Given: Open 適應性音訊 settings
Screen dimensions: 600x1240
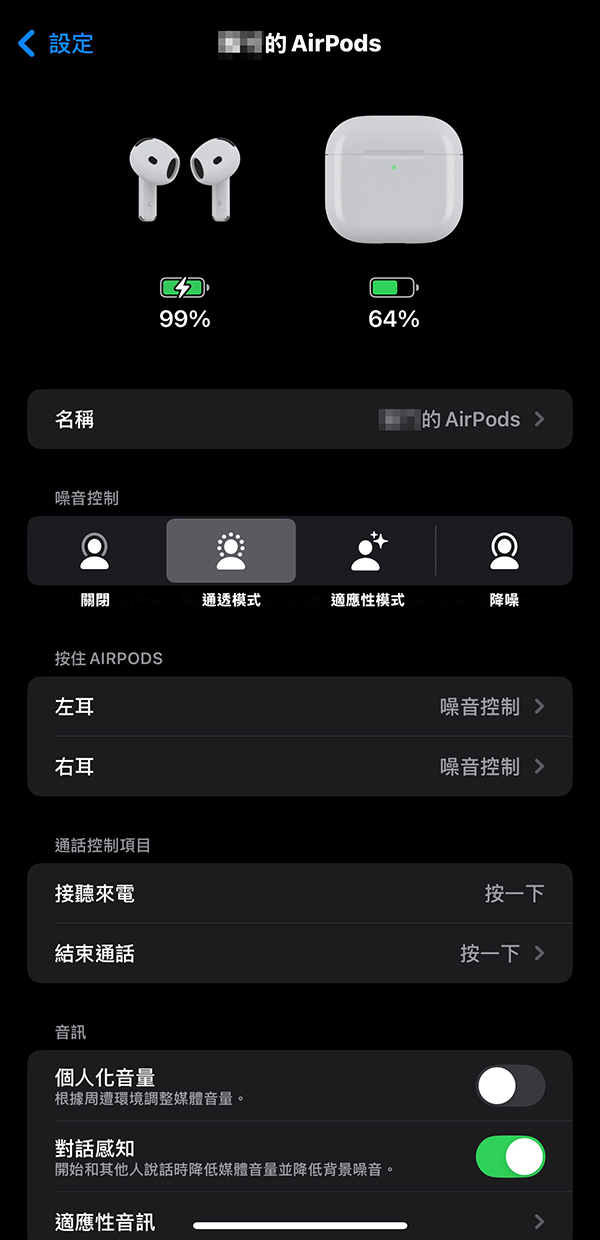Looking at the screenshot, I should click(x=300, y=1222).
